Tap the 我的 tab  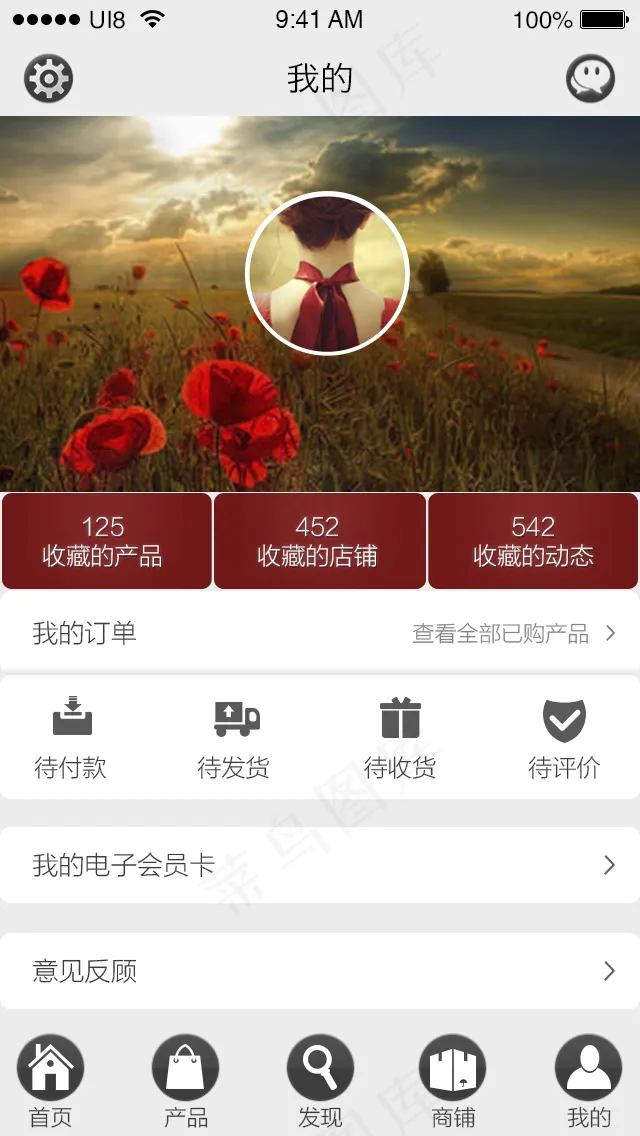pyautogui.click(x=589, y=1081)
